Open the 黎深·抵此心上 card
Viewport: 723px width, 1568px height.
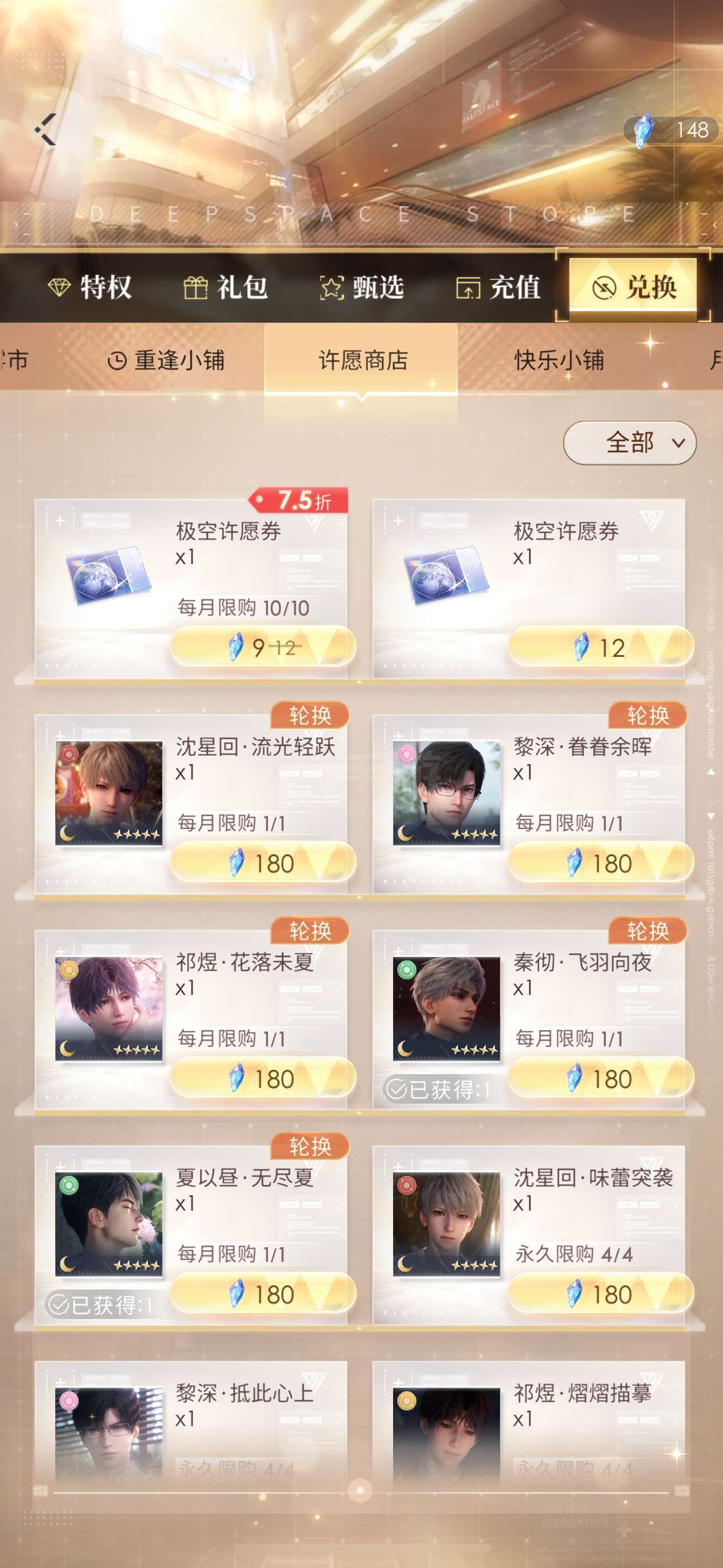191,1423
